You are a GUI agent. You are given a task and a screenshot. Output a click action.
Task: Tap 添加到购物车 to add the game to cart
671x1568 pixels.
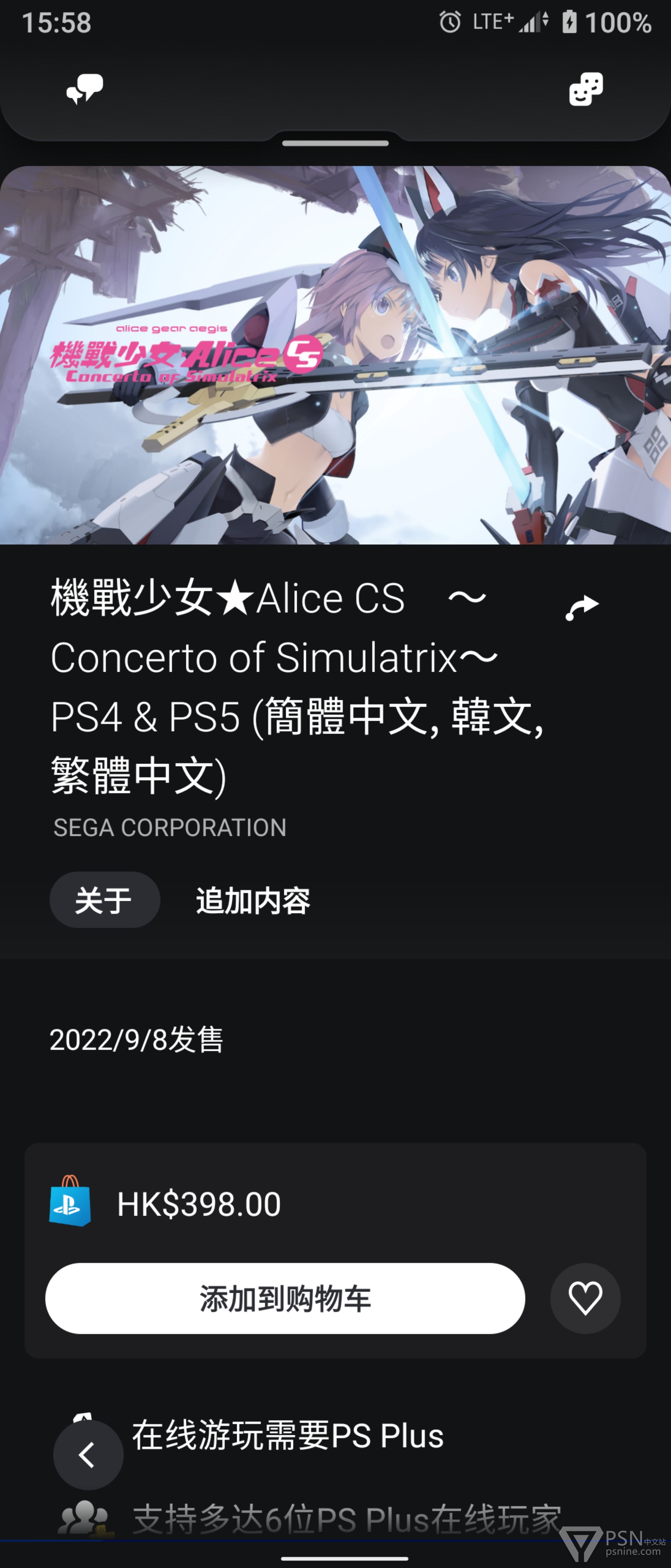285,1298
